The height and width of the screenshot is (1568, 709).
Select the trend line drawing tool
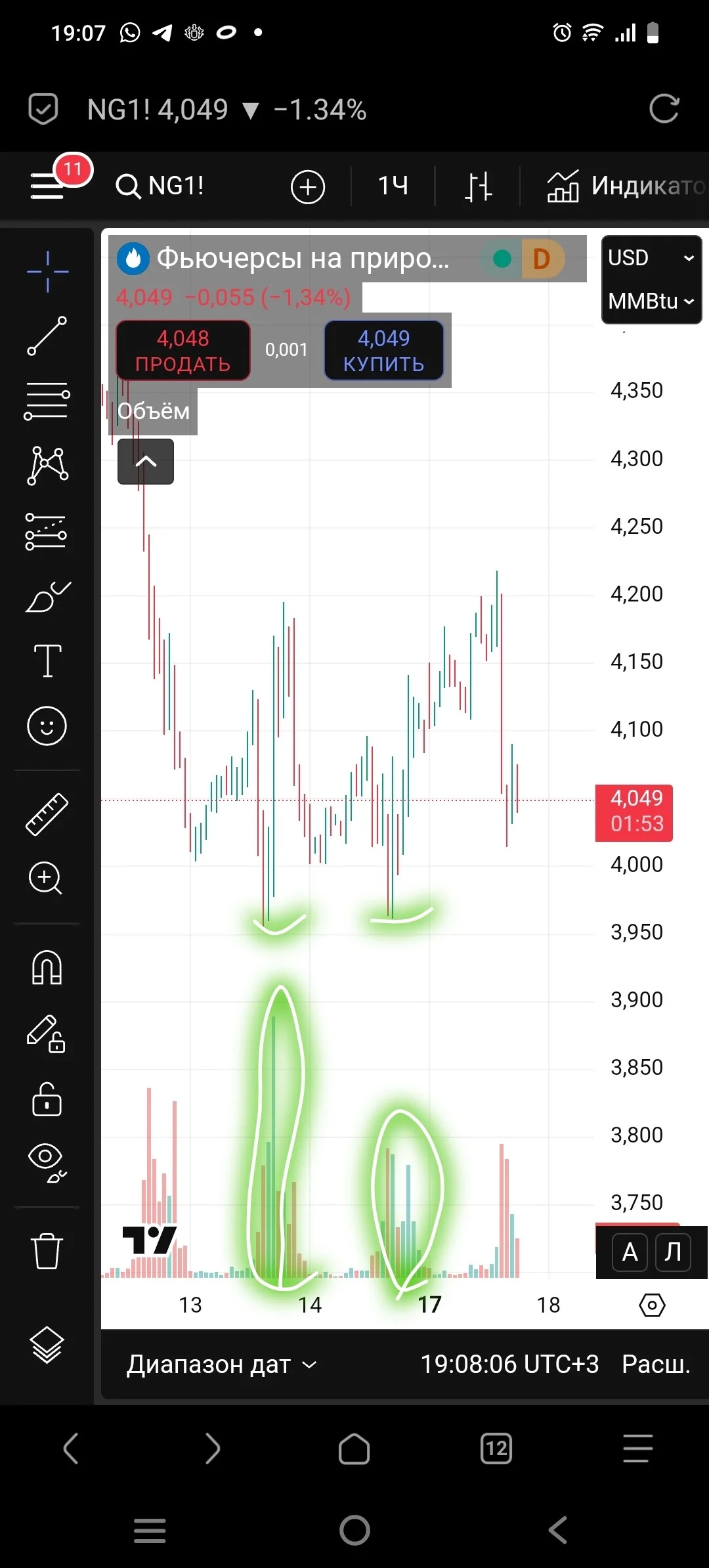pyautogui.click(x=47, y=336)
